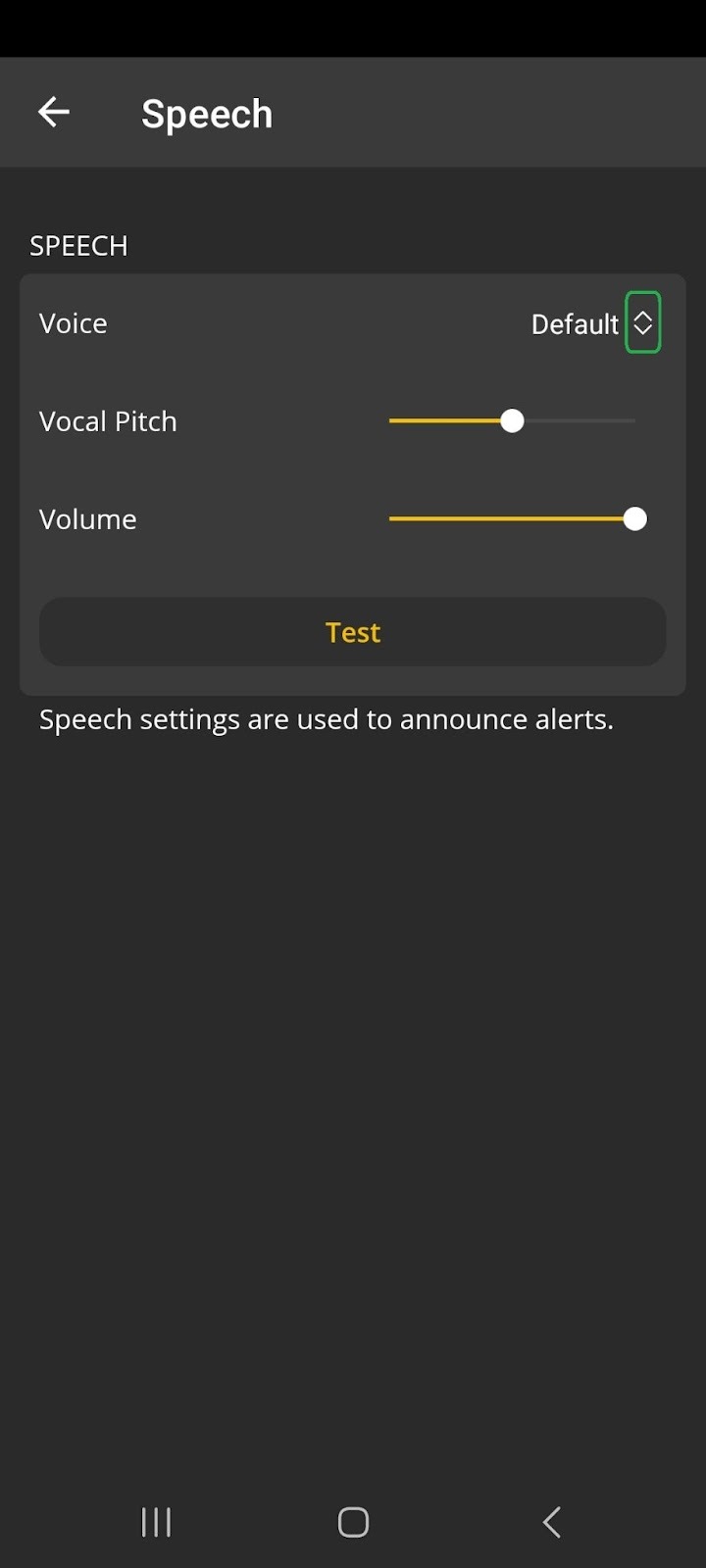This screenshot has height=1568, width=706.
Task: Select the Voice row label
Action: coord(73,323)
